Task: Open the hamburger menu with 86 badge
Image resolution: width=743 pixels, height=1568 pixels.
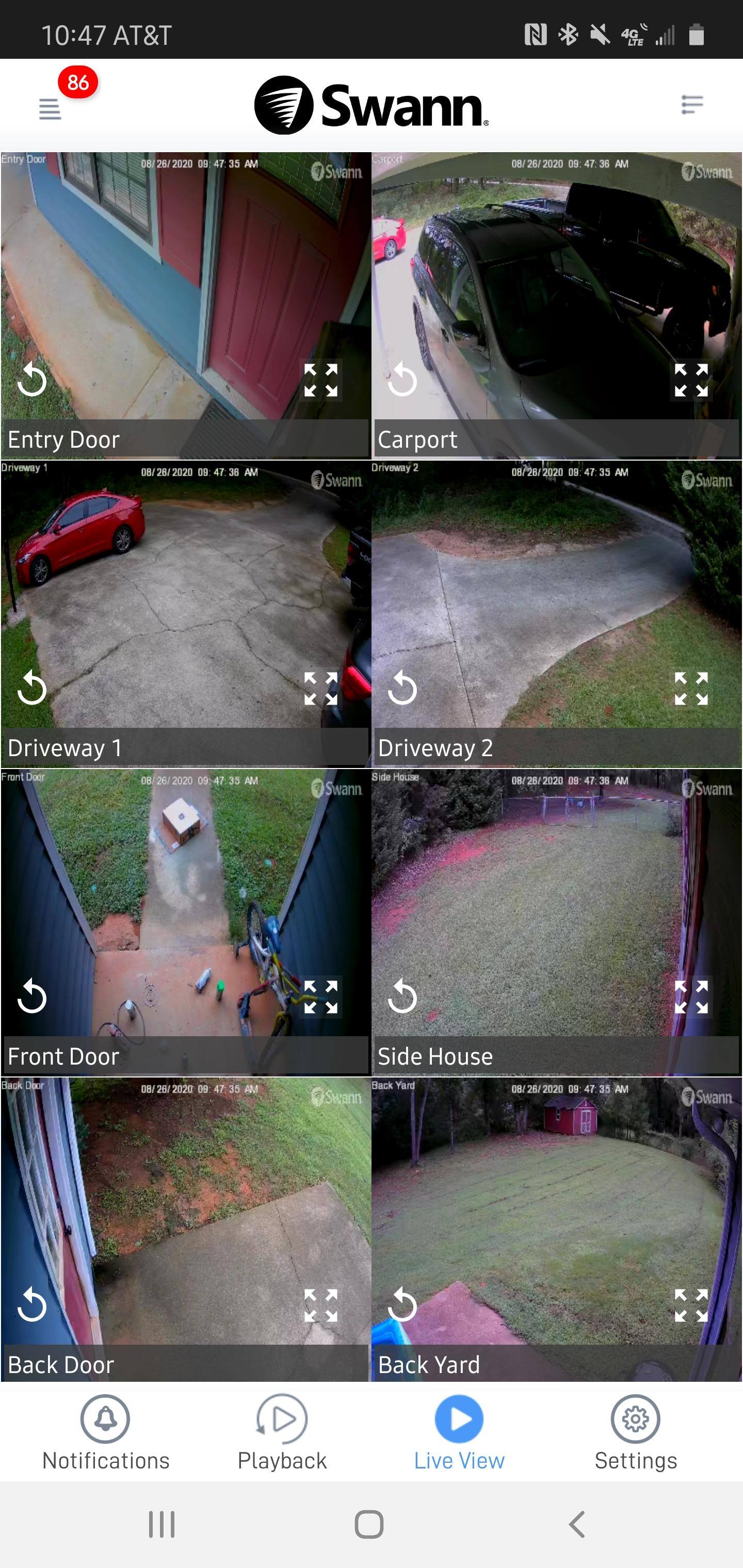Action: pos(50,109)
